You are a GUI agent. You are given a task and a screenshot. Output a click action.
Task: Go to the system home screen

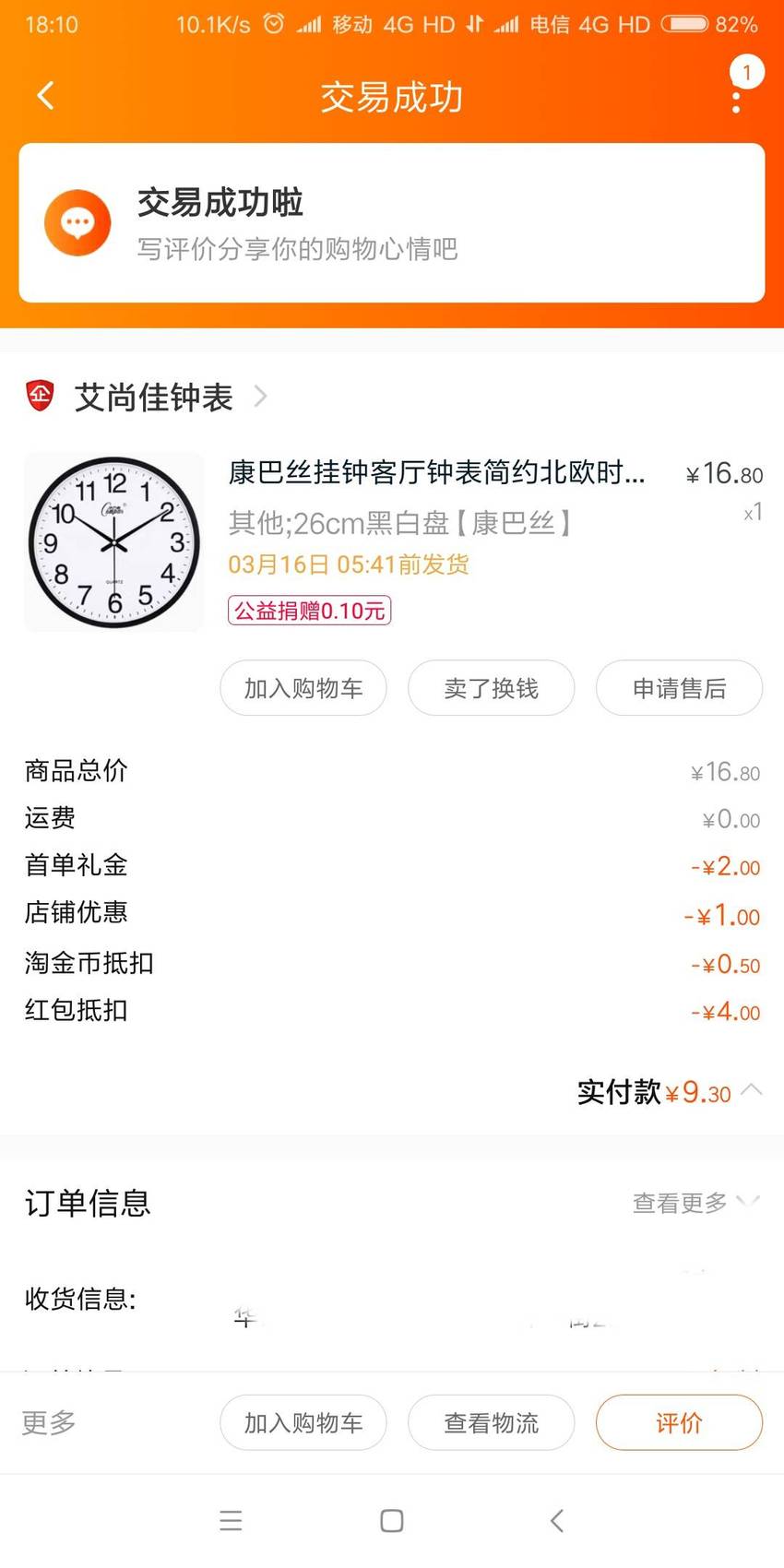tap(392, 1521)
